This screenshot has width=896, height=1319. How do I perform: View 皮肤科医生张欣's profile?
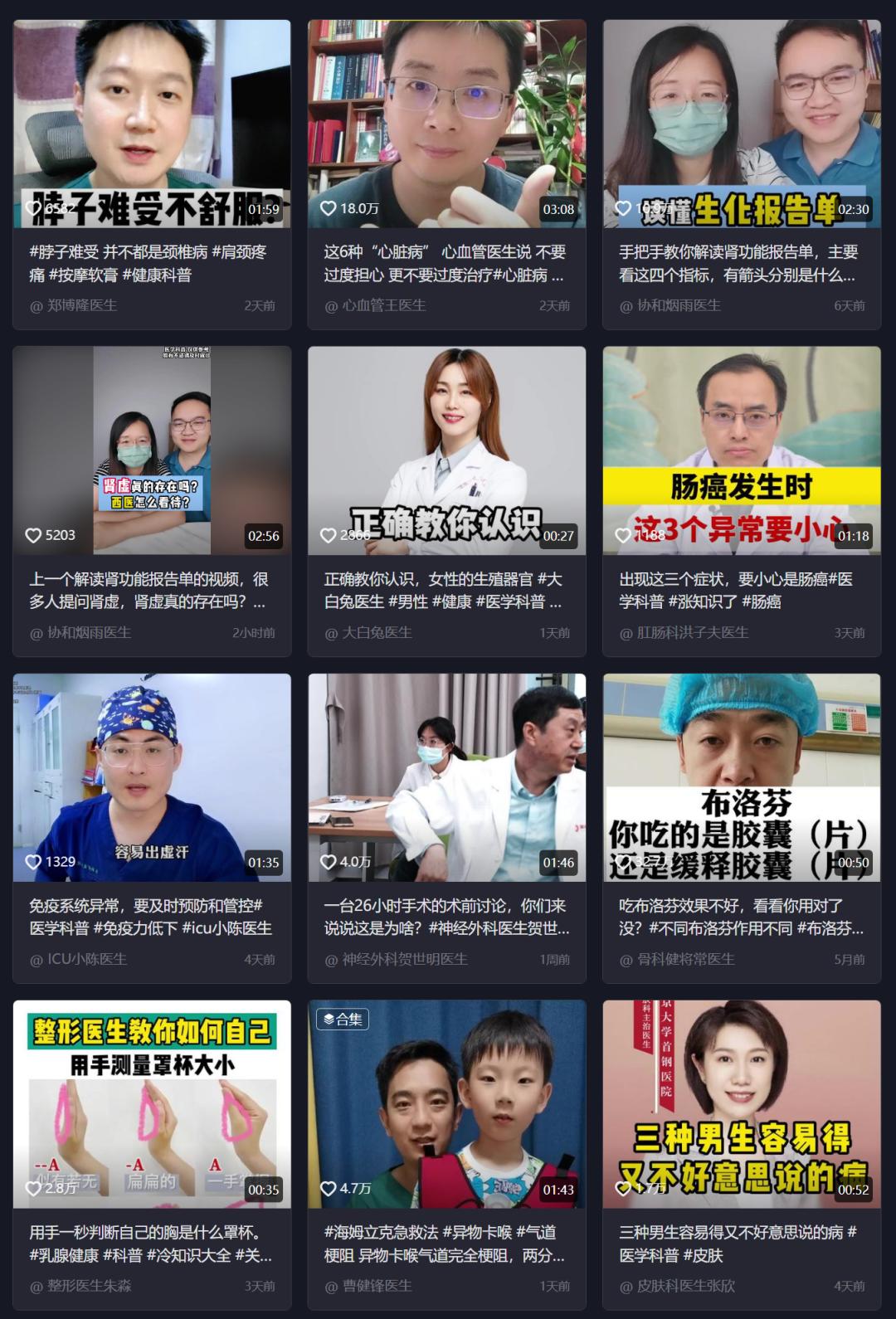pos(685,1286)
